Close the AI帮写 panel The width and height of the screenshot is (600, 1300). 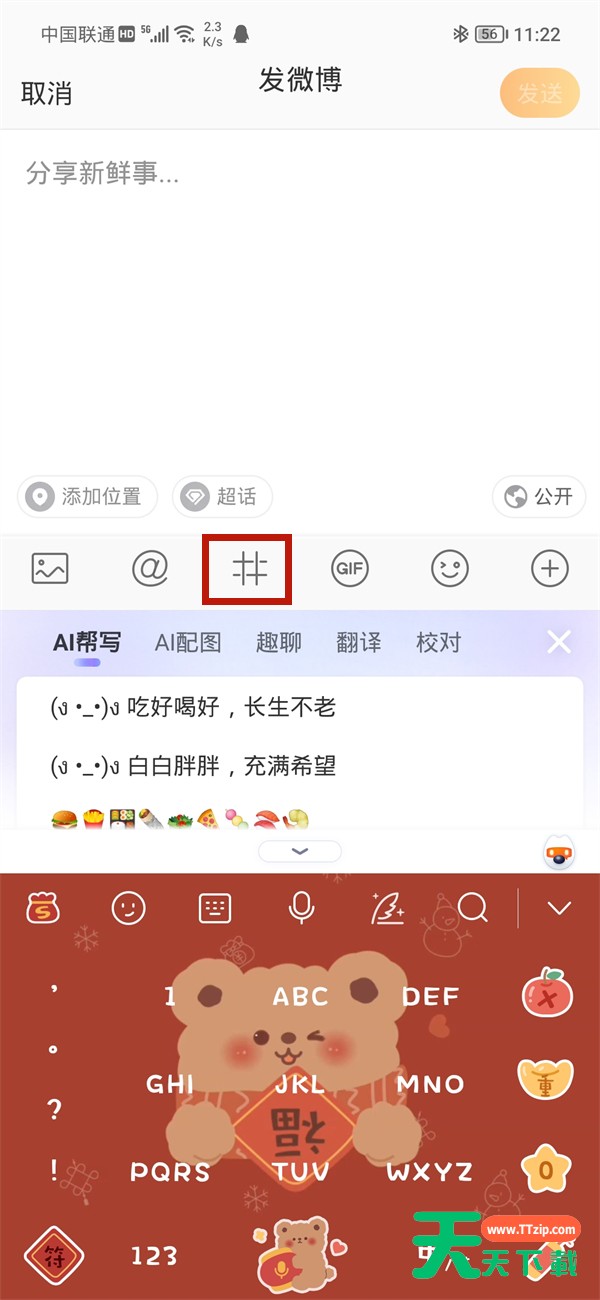pos(559,642)
